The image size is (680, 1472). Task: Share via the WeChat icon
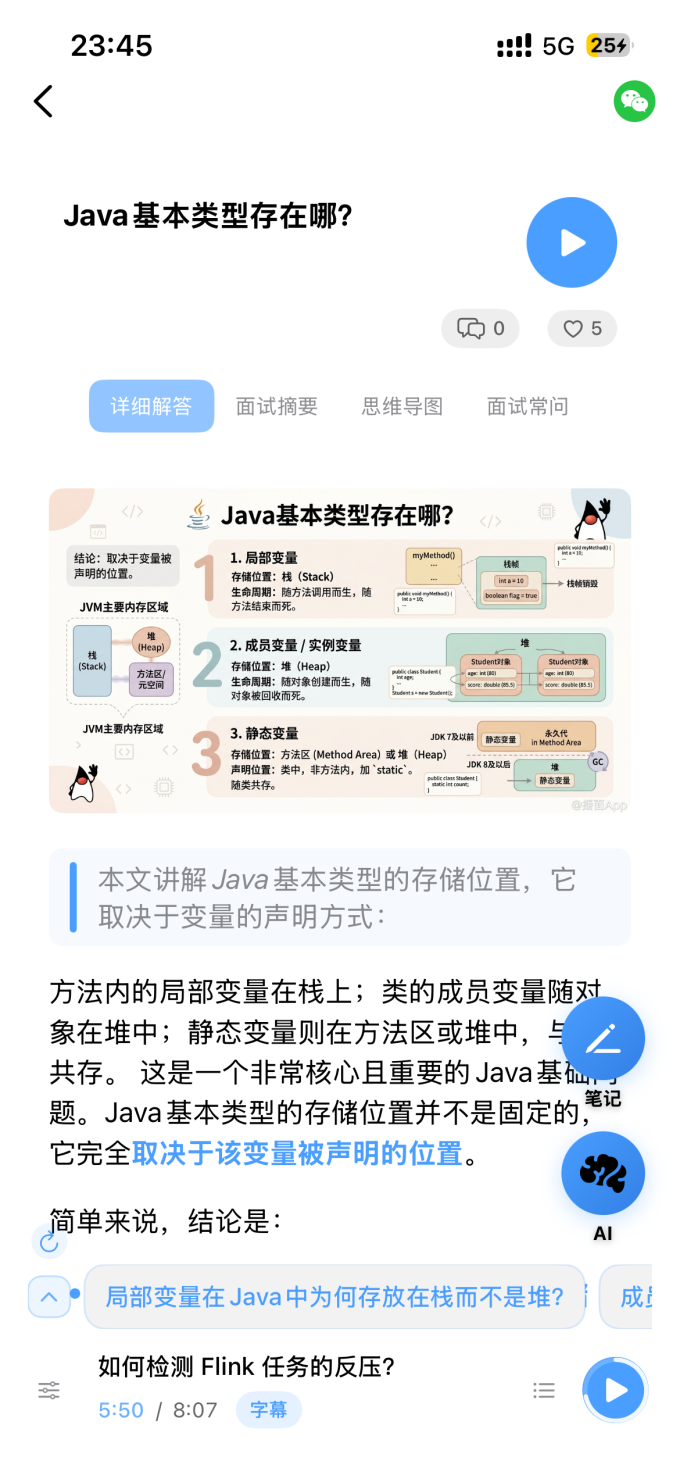click(x=634, y=101)
